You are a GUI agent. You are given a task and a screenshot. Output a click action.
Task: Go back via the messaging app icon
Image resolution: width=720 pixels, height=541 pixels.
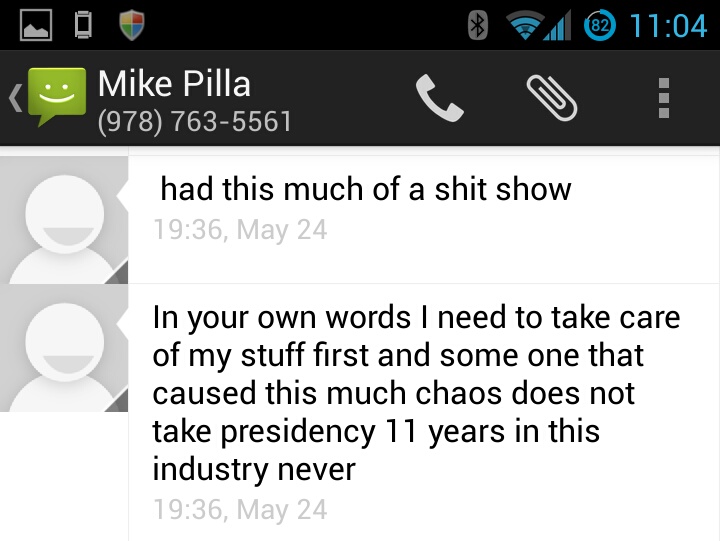[x=50, y=98]
